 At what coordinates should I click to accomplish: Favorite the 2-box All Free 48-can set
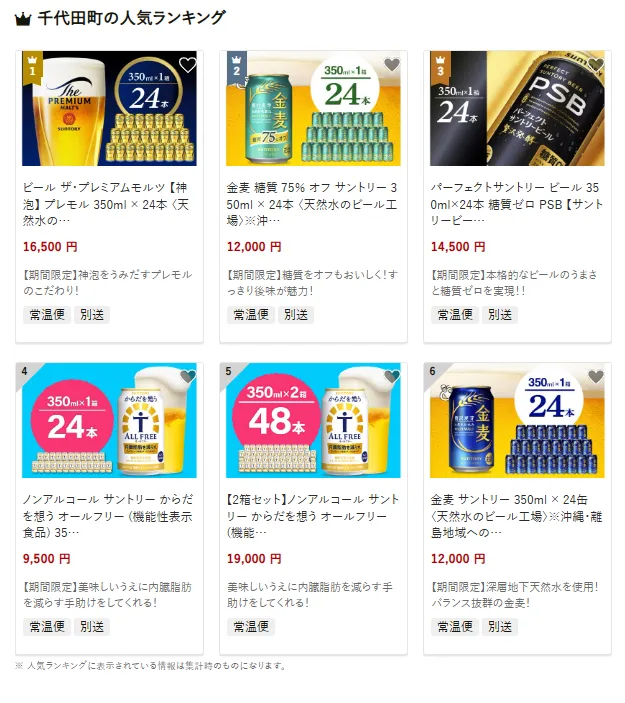coord(391,377)
